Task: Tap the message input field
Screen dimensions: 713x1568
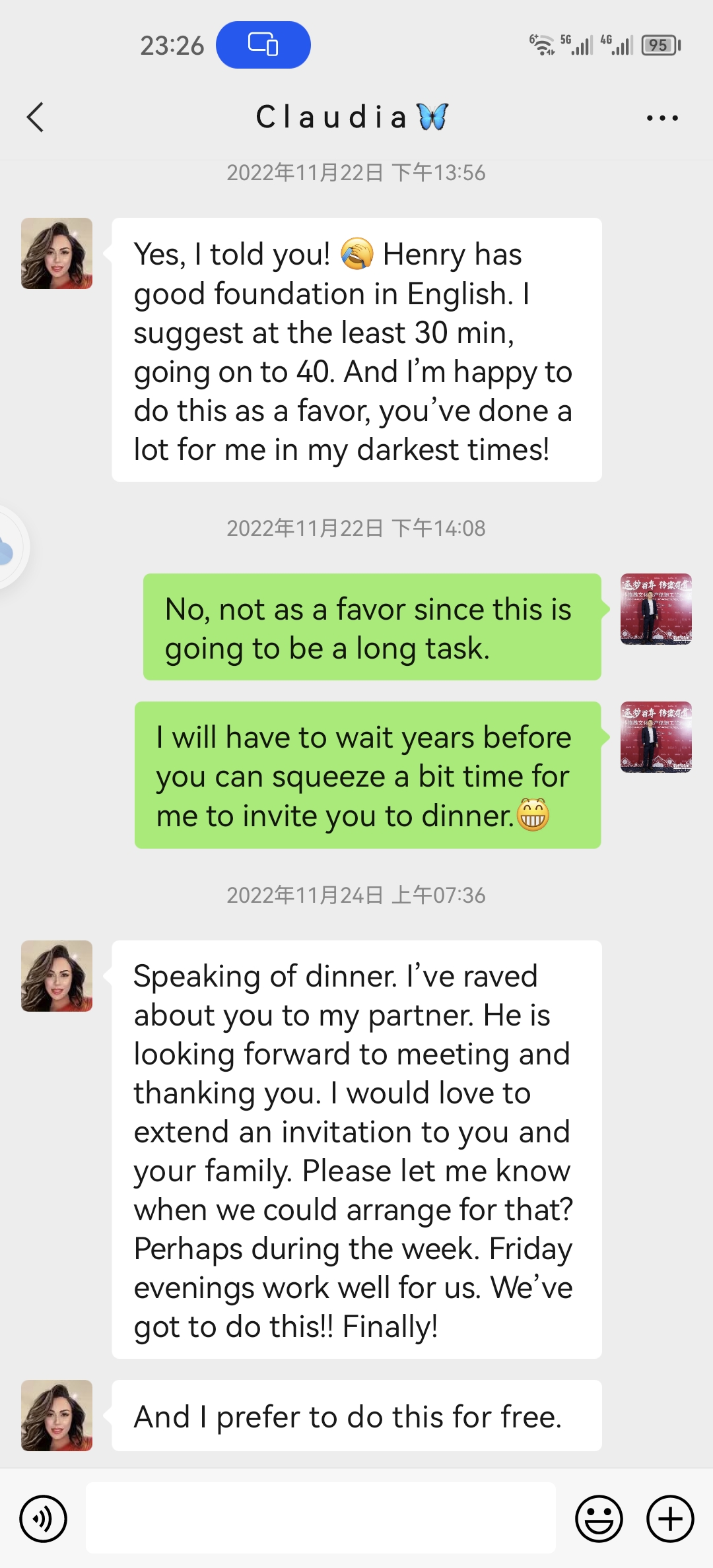Action: tap(321, 1518)
